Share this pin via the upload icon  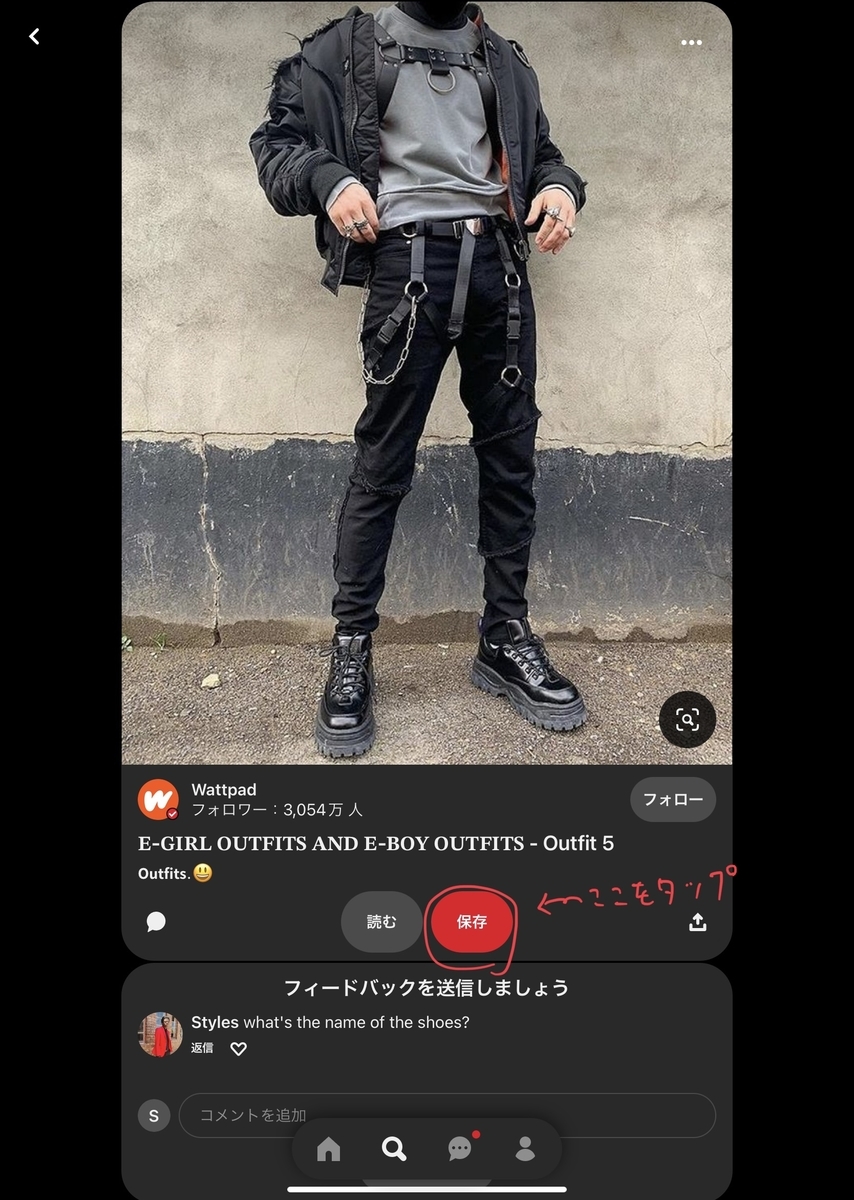pos(698,922)
